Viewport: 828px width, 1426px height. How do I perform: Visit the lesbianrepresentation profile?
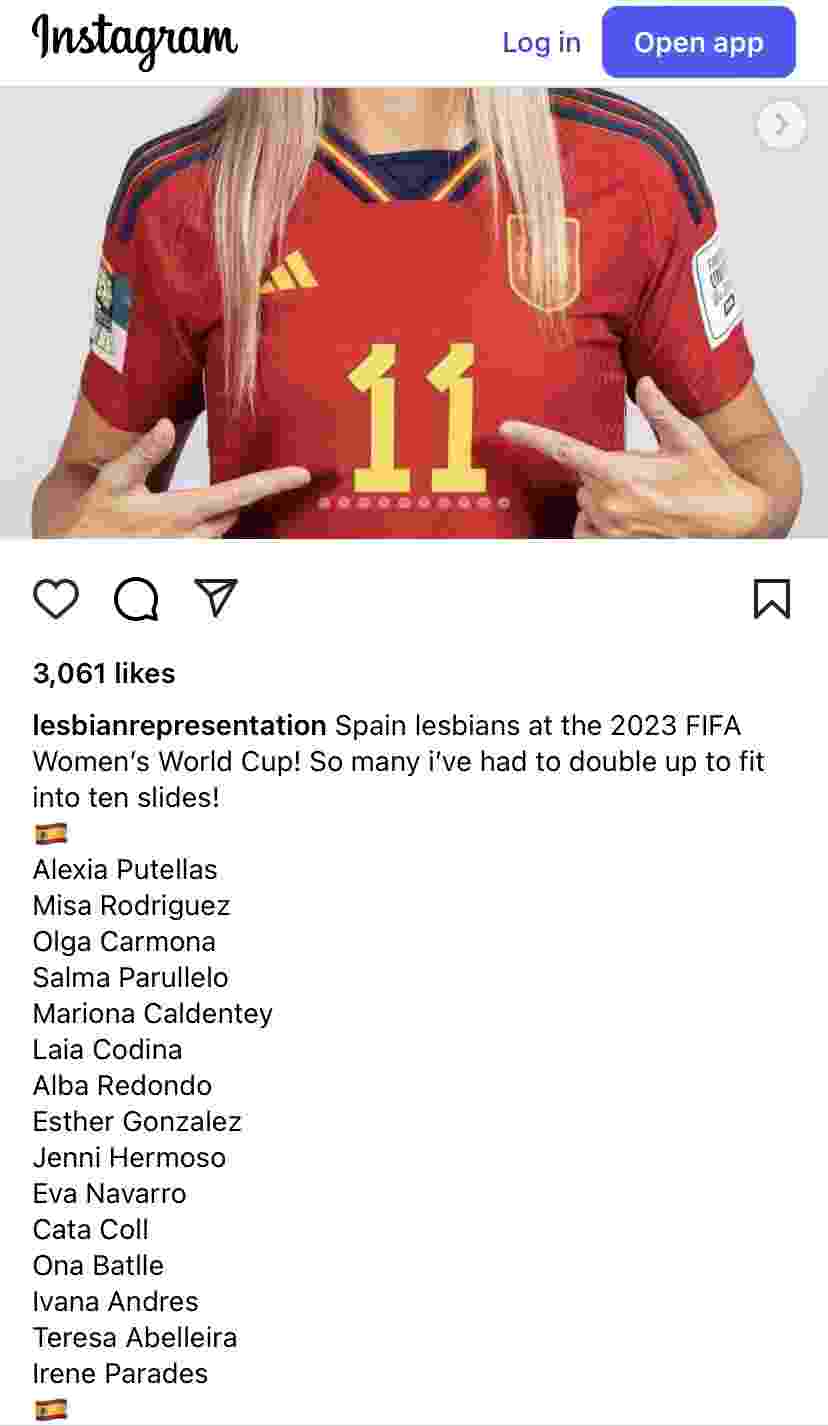180,725
